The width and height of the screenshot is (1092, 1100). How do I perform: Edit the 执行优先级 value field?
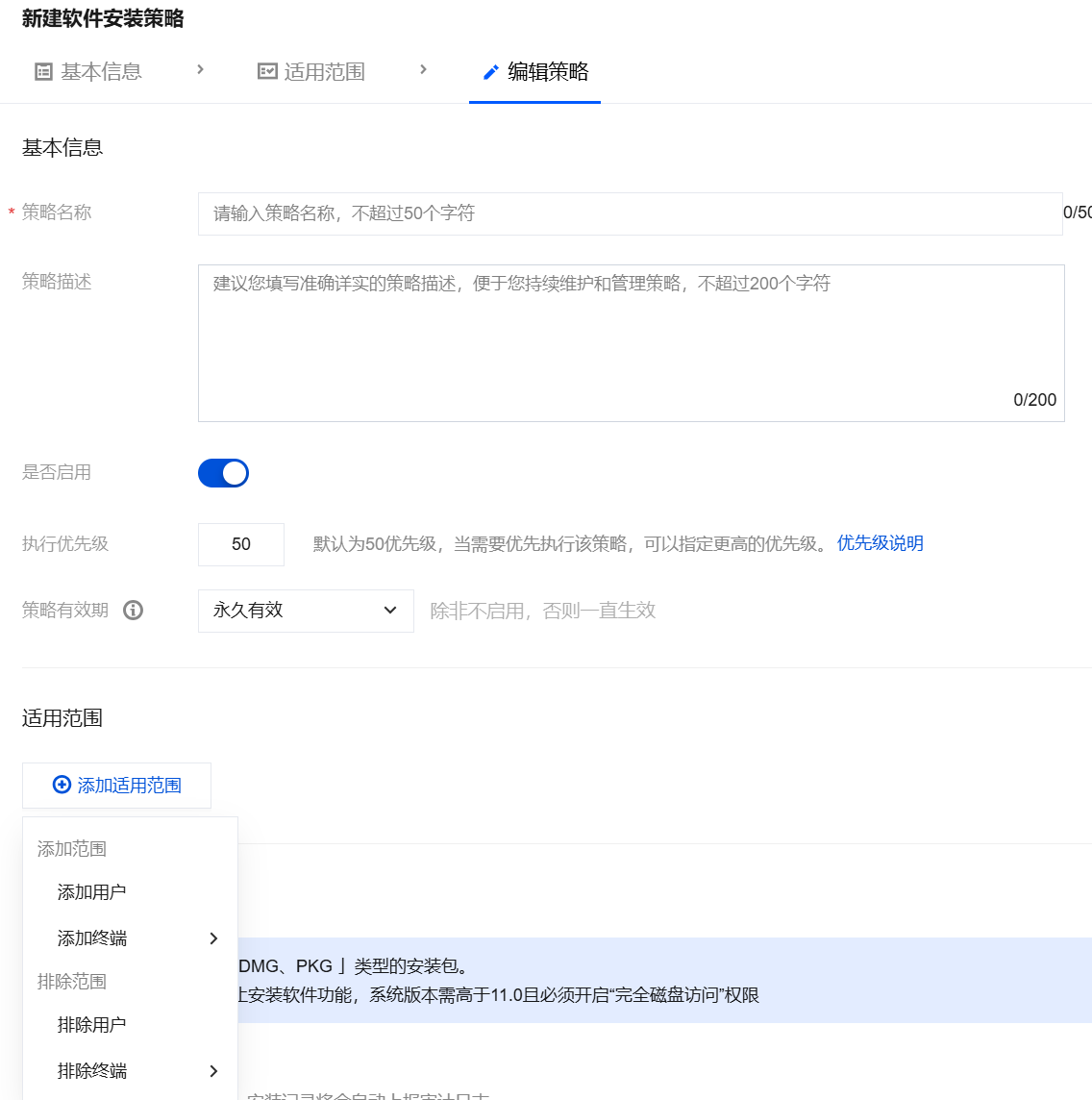click(x=241, y=544)
